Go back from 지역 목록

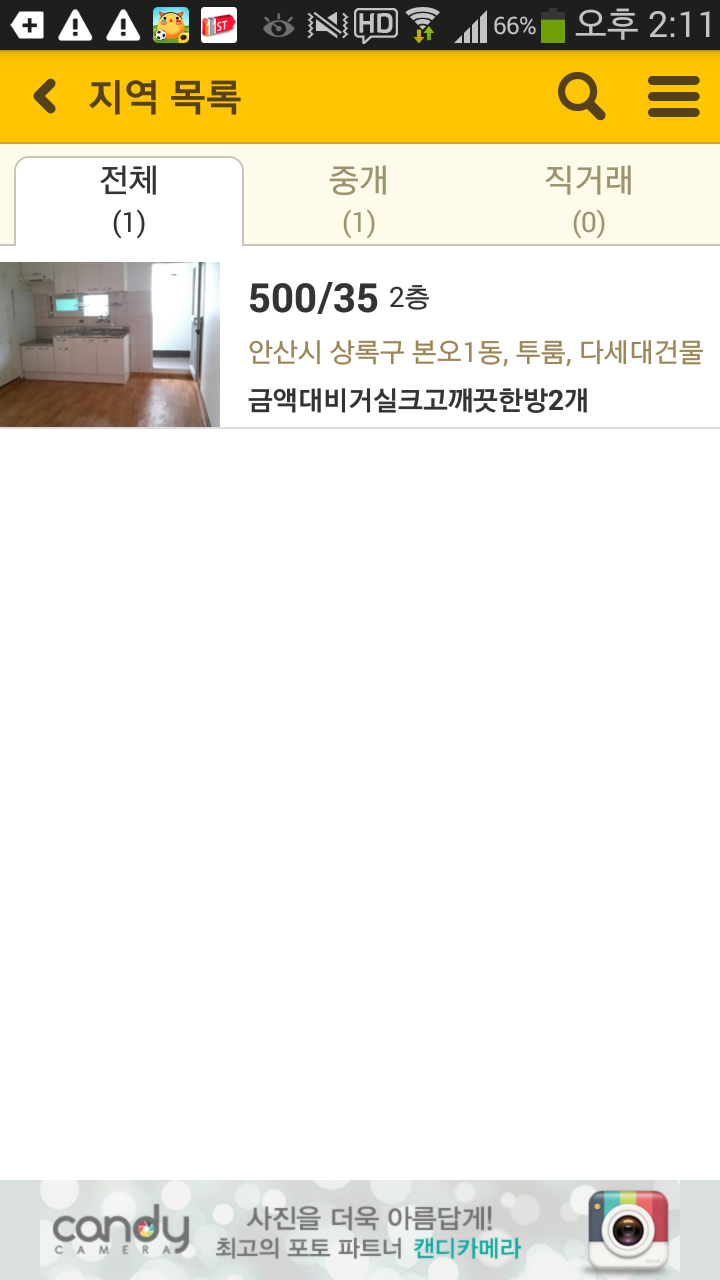pos(45,97)
